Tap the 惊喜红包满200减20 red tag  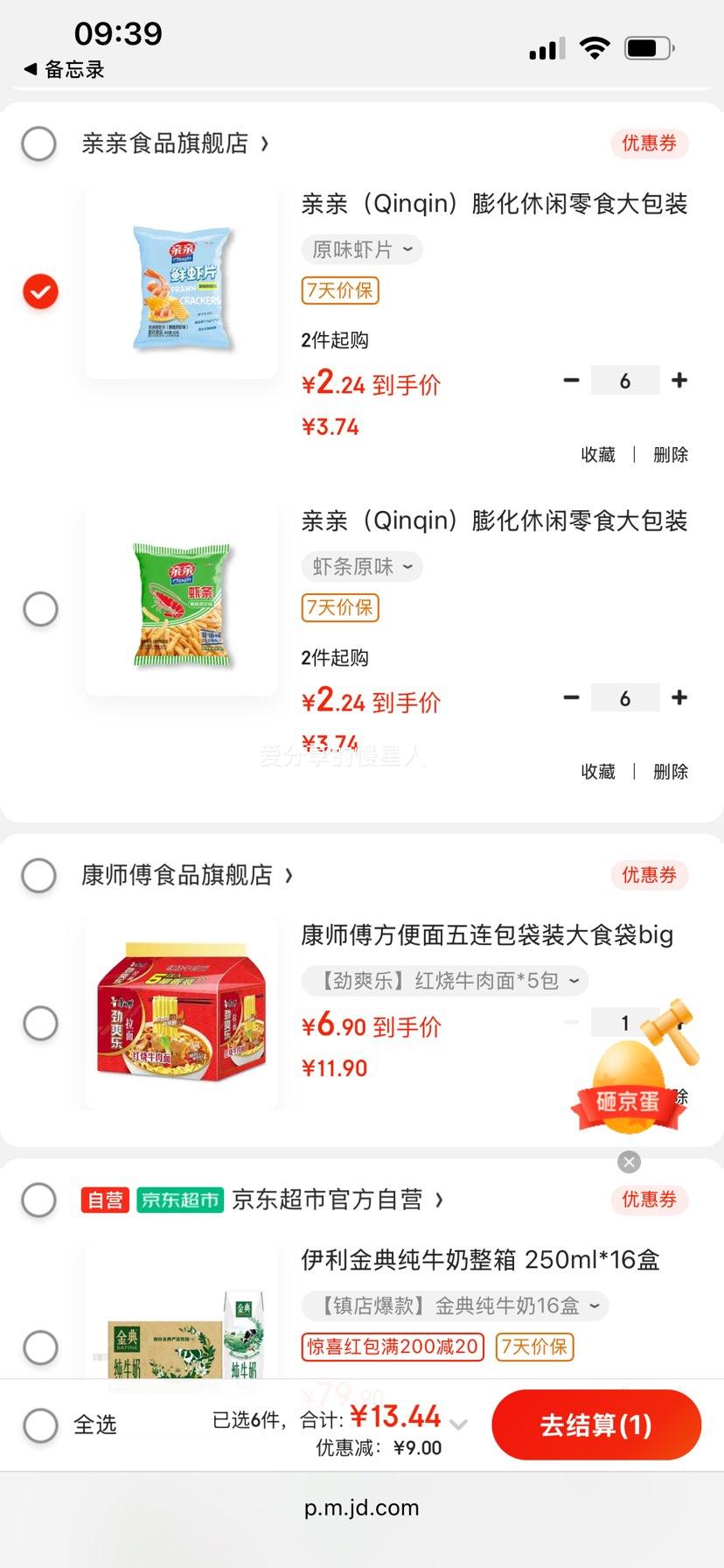(393, 1347)
